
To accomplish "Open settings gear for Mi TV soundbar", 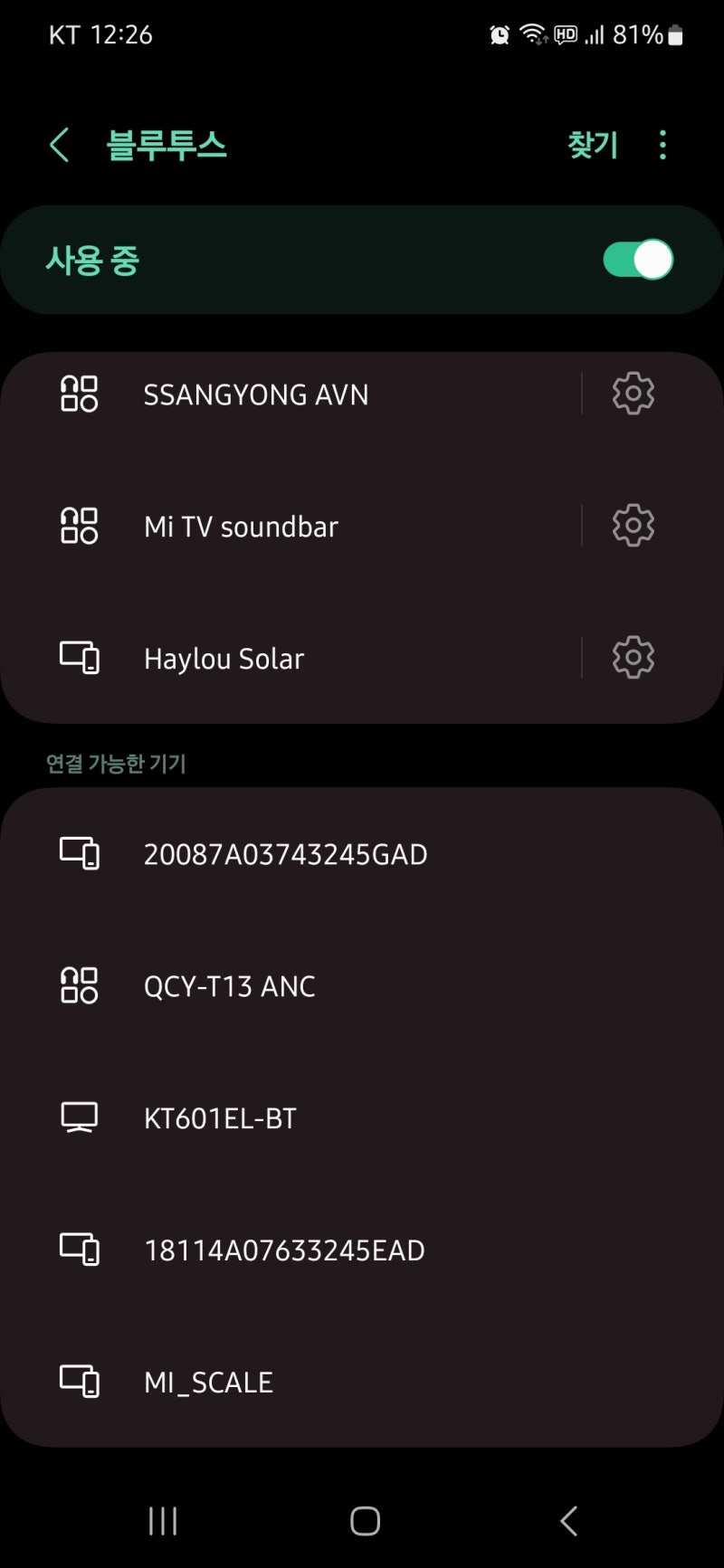I will (x=633, y=525).
